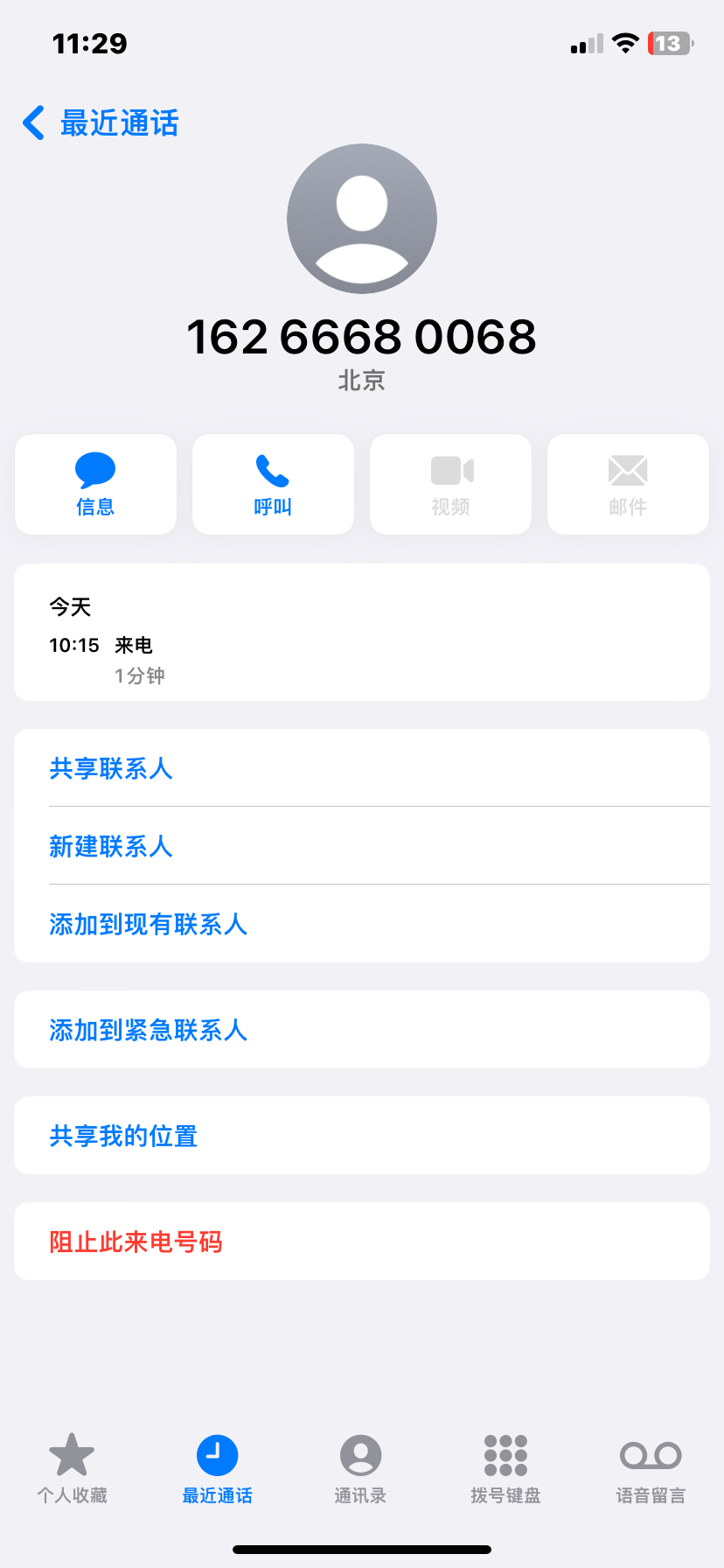Tap 添加到紧急联系人
The image size is (724, 1568).
point(362,1030)
